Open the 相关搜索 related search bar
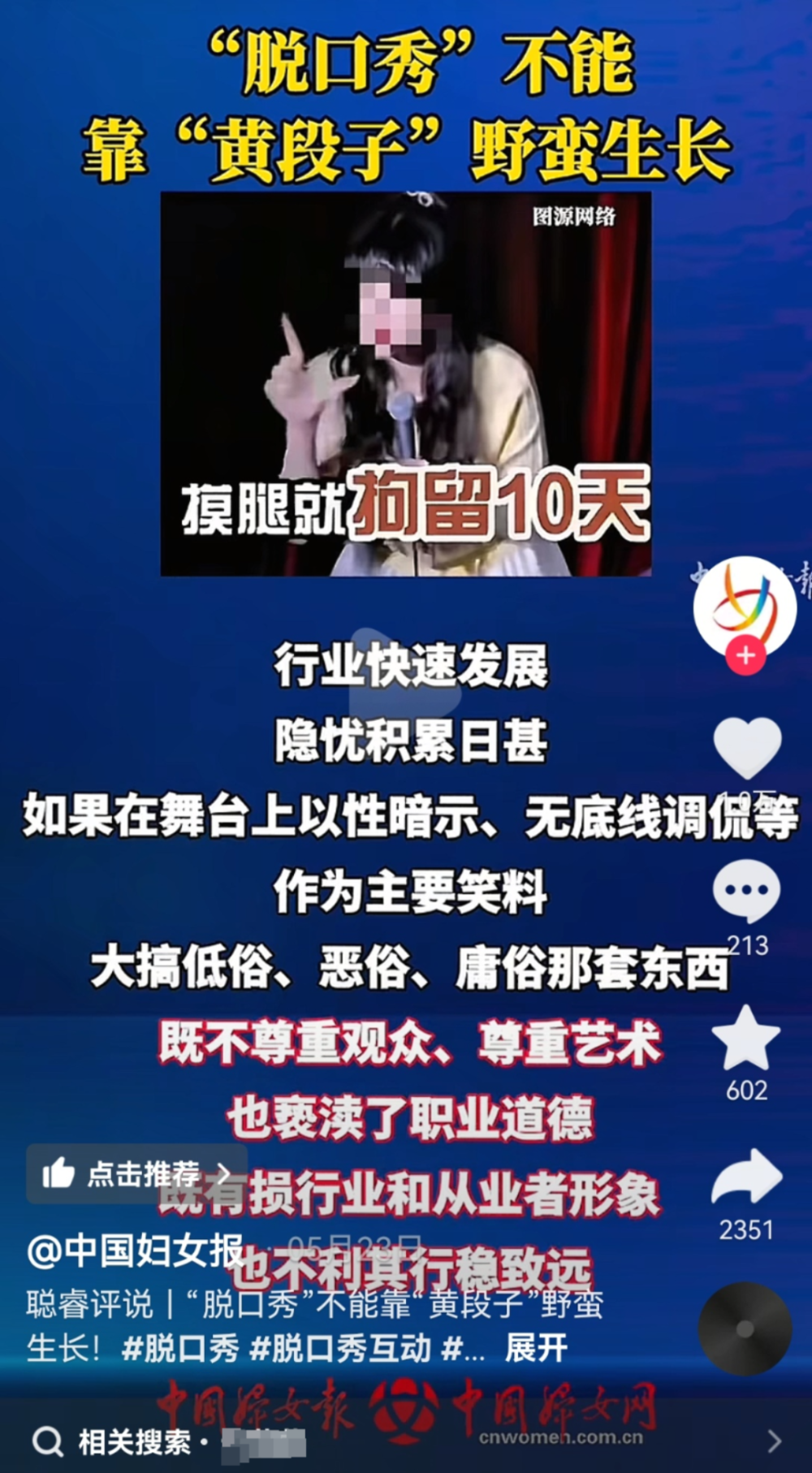Screen dimensions: 812x1473 [406, 1441]
